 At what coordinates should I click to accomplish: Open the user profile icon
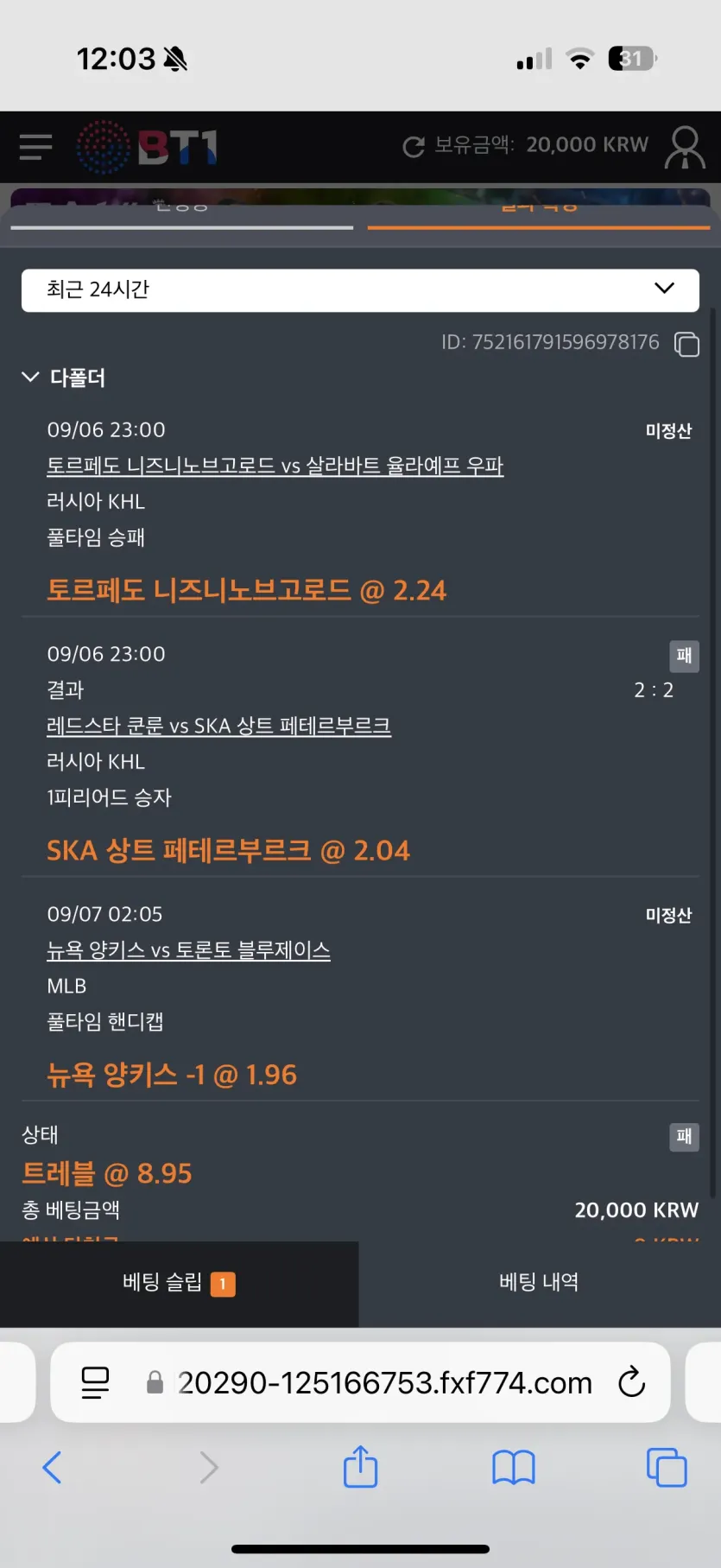click(685, 147)
